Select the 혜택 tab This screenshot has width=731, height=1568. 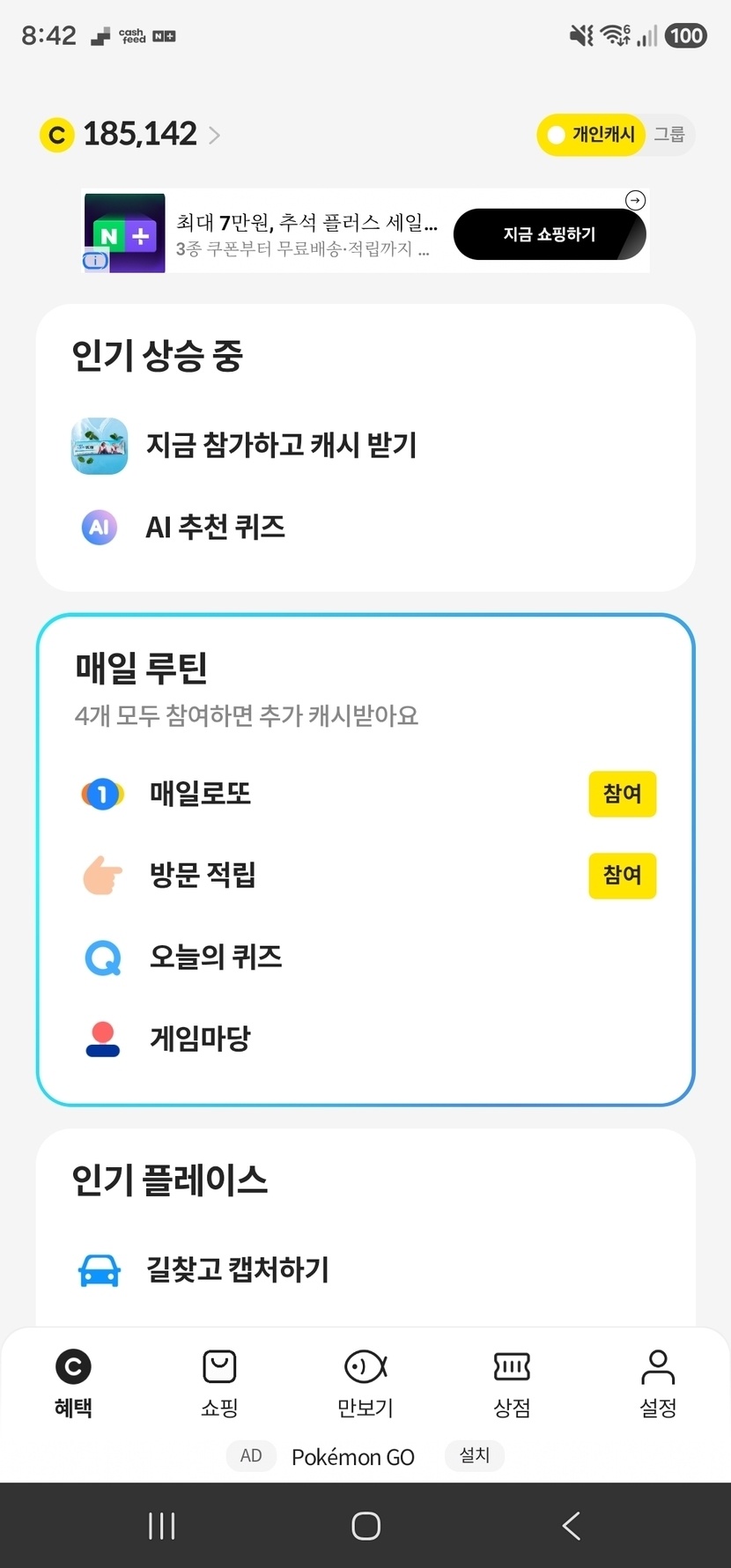pos(73,1383)
